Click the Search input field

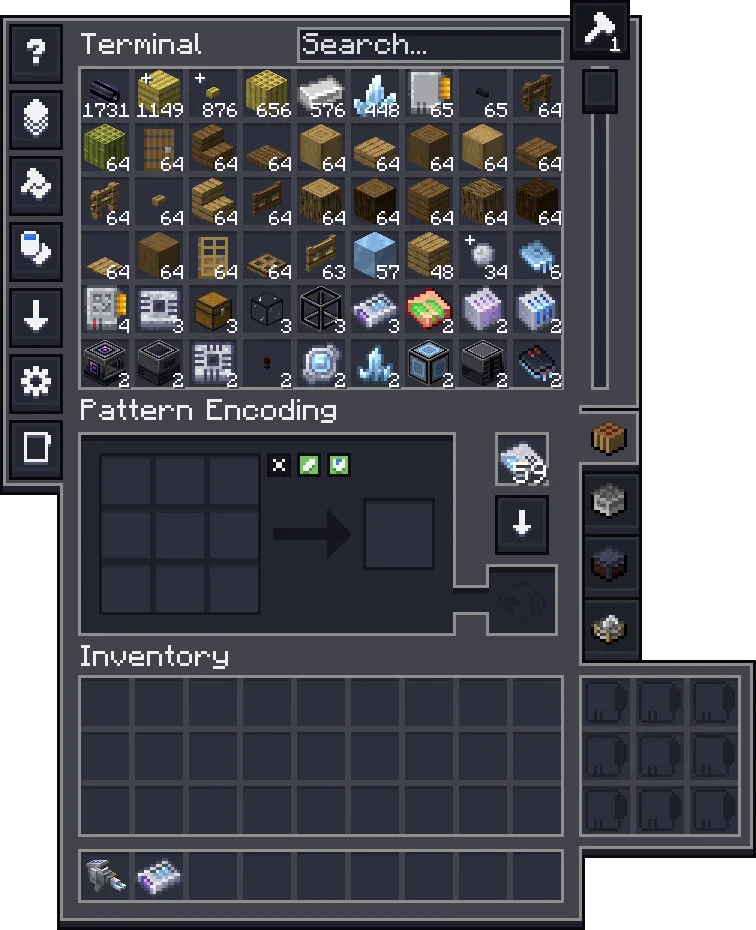pyautogui.click(x=428, y=44)
